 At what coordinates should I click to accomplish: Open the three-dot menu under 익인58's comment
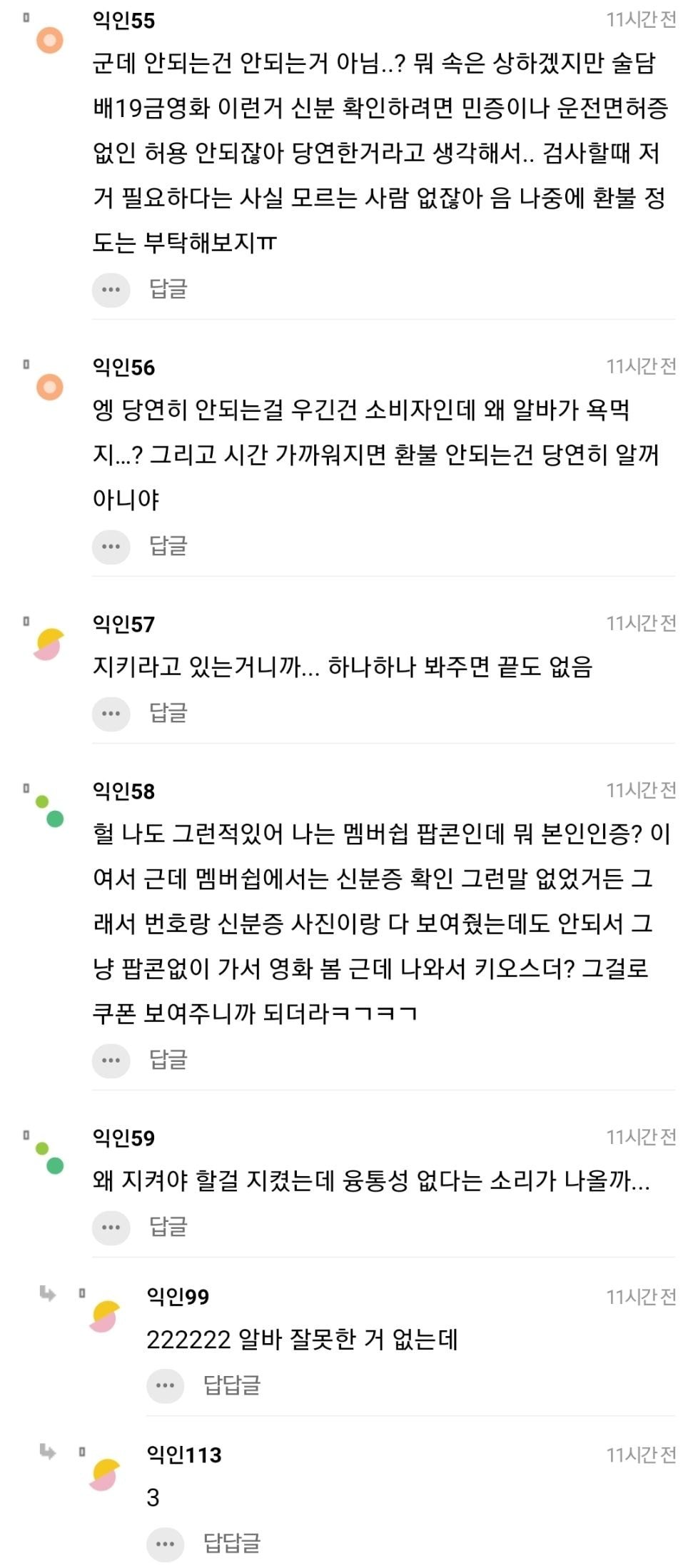coord(111,1061)
